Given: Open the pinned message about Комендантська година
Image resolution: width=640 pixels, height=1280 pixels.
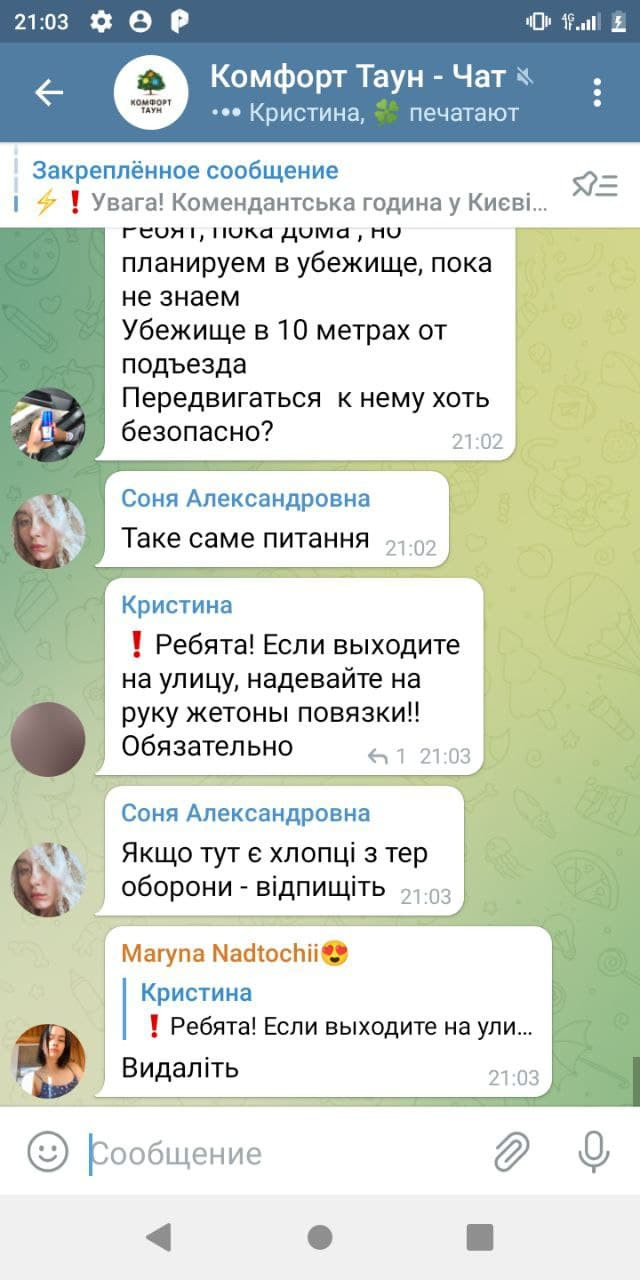Looking at the screenshot, I should point(290,187).
